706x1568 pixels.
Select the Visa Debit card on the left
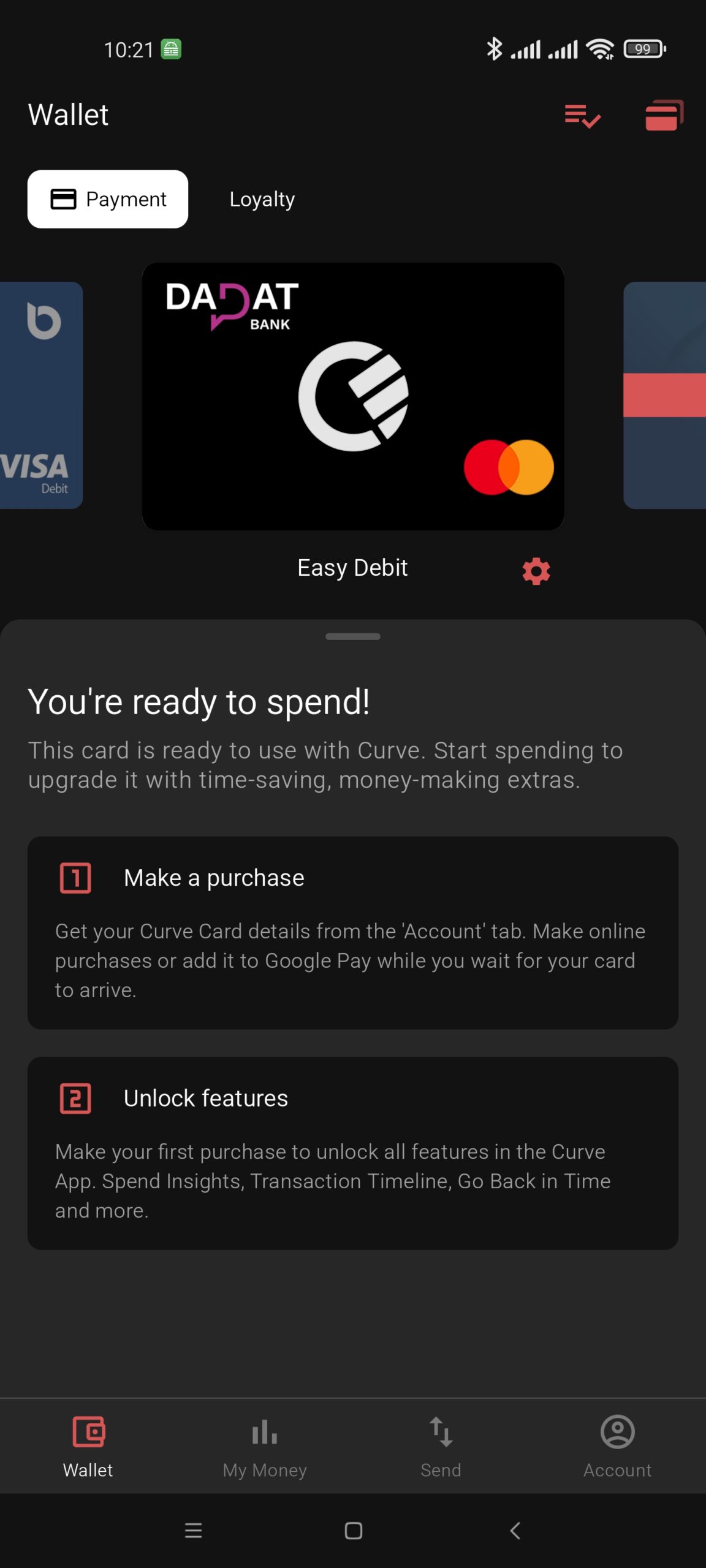(41, 395)
